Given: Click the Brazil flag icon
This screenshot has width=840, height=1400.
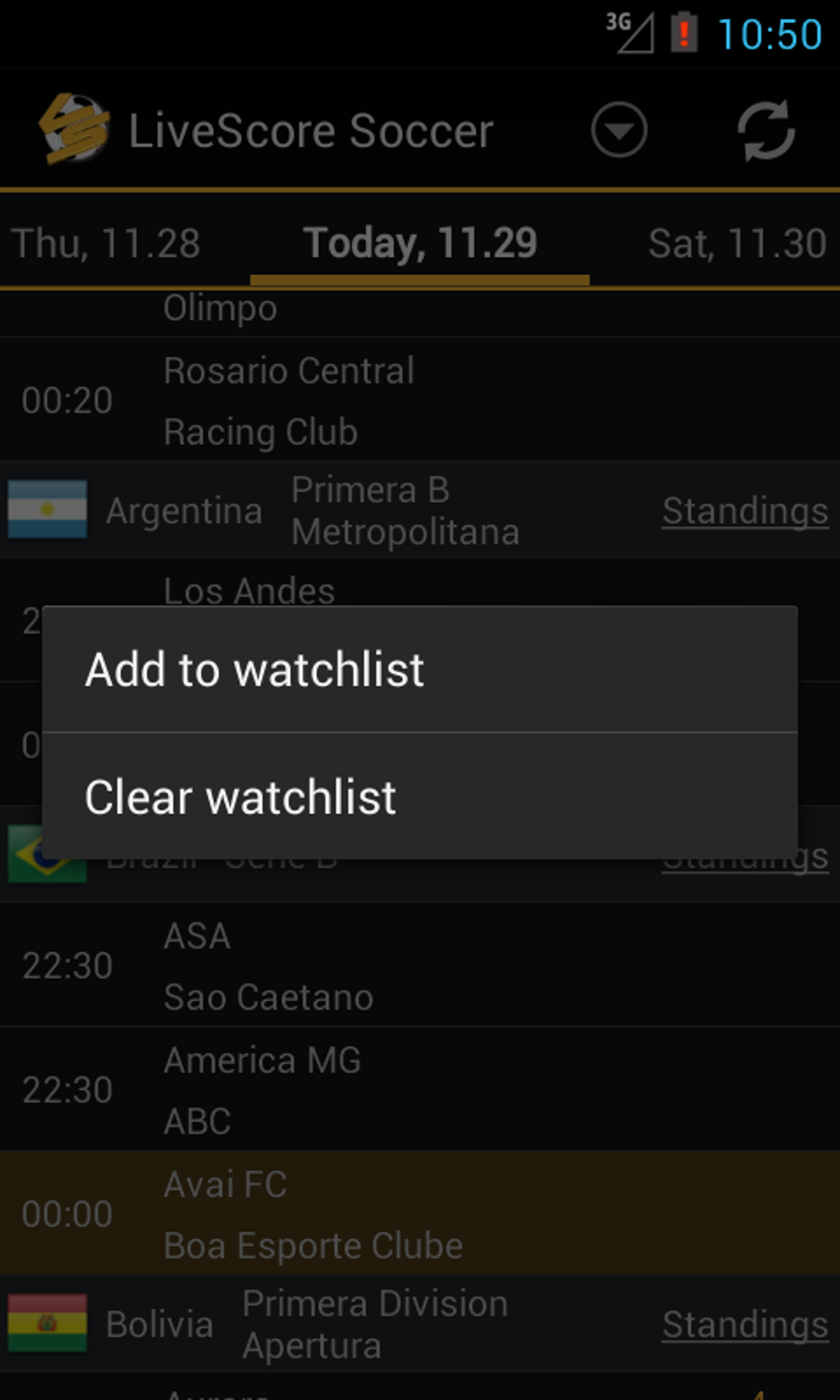Looking at the screenshot, I should pos(48,854).
